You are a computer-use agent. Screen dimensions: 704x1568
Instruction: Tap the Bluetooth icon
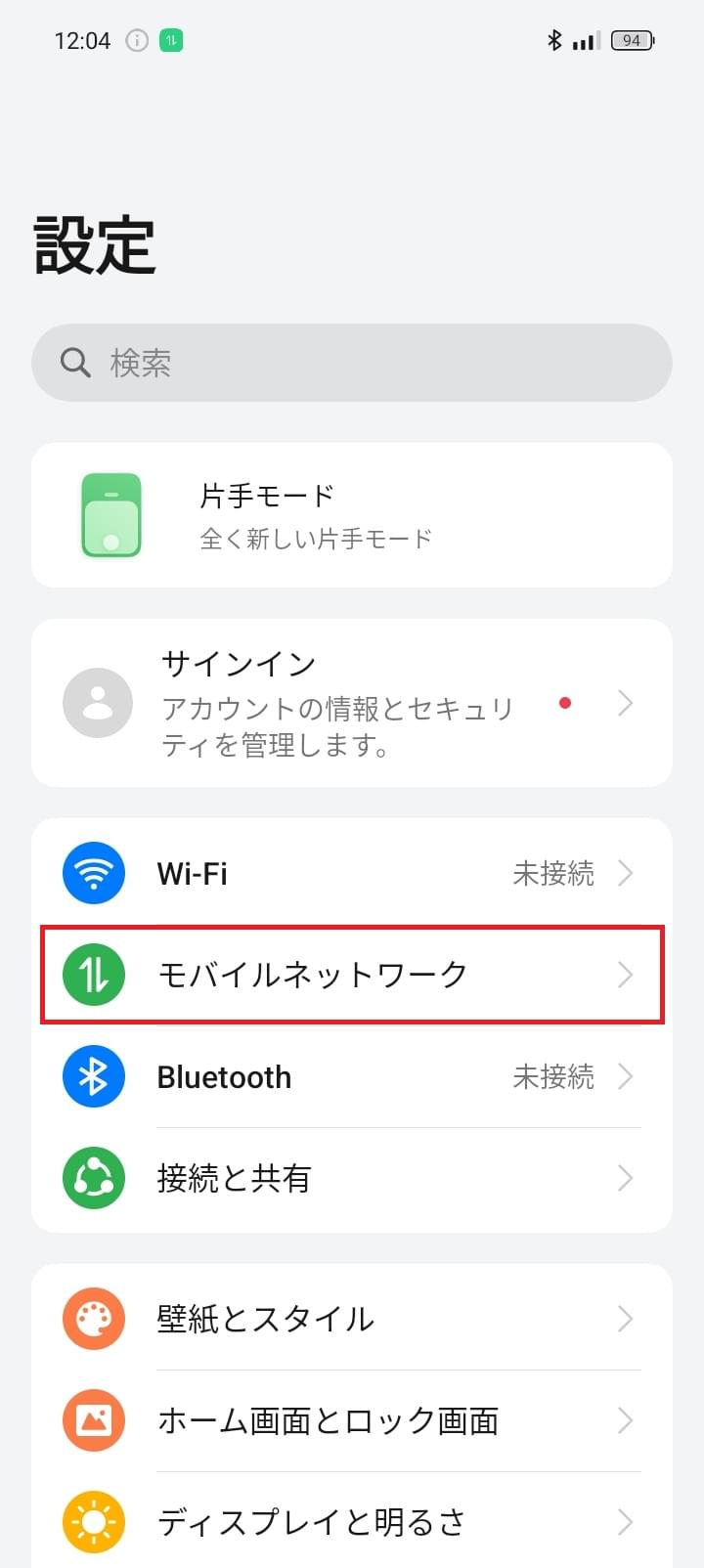[93, 1076]
